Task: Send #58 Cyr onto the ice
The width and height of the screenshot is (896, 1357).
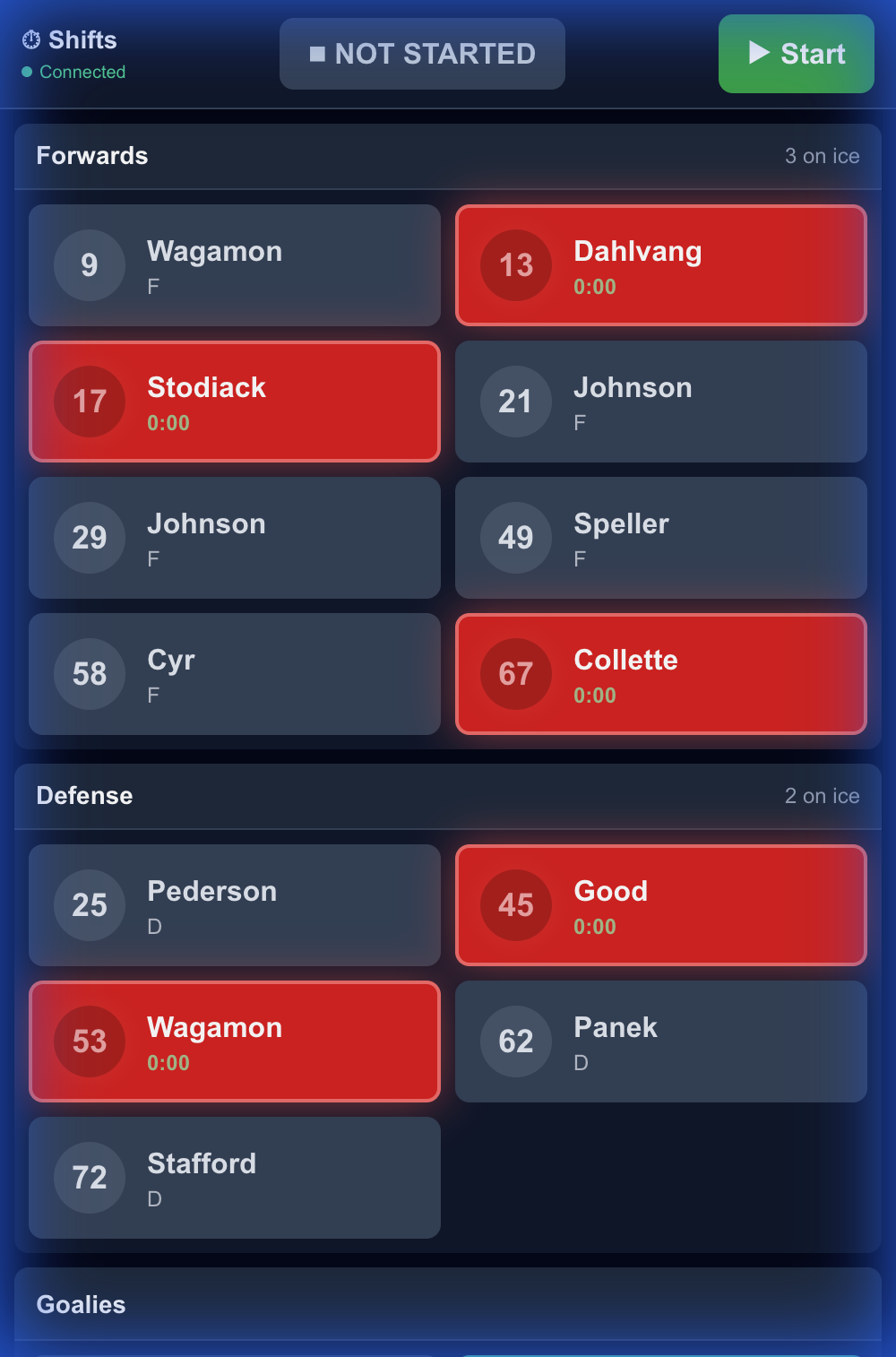Action: click(x=235, y=674)
